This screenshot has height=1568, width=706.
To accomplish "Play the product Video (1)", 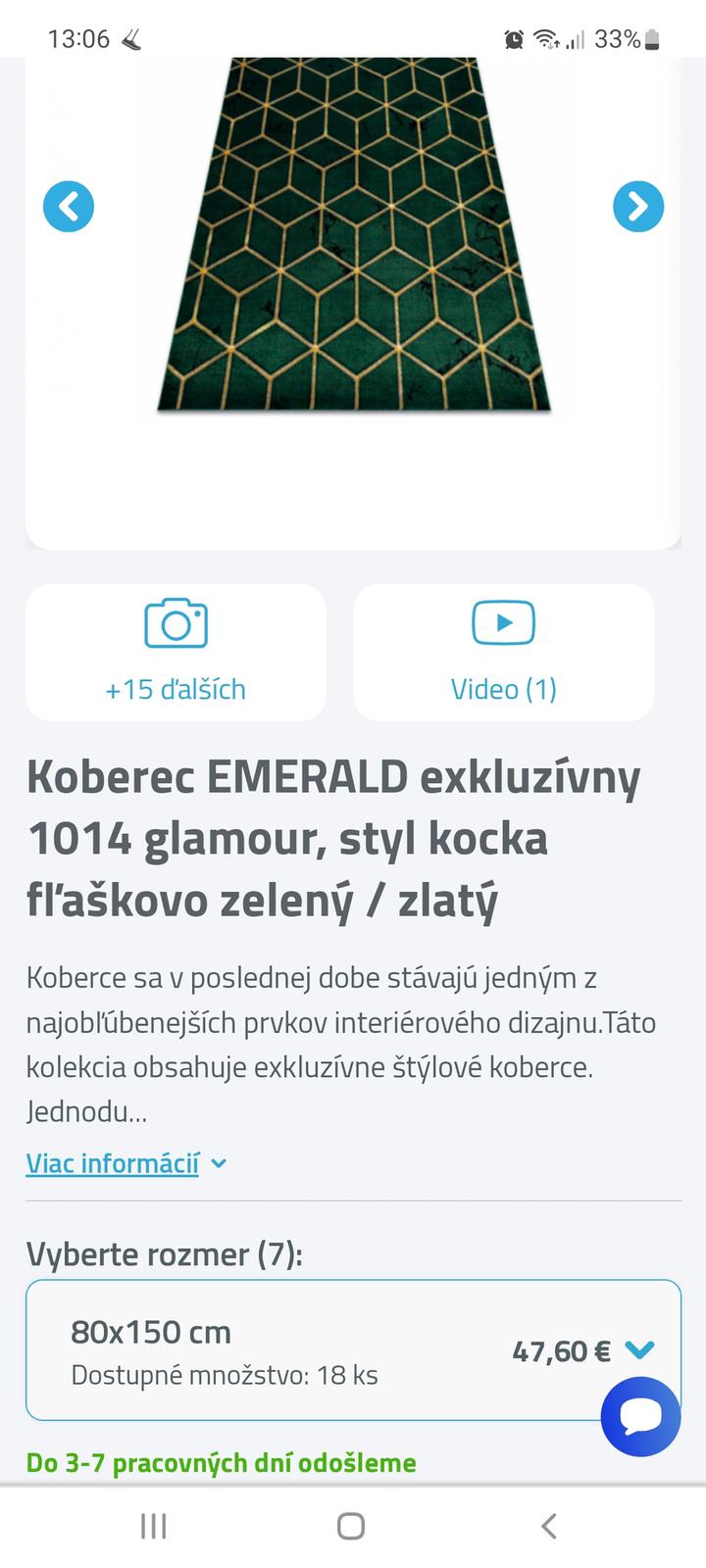I will pyautogui.click(x=503, y=653).
